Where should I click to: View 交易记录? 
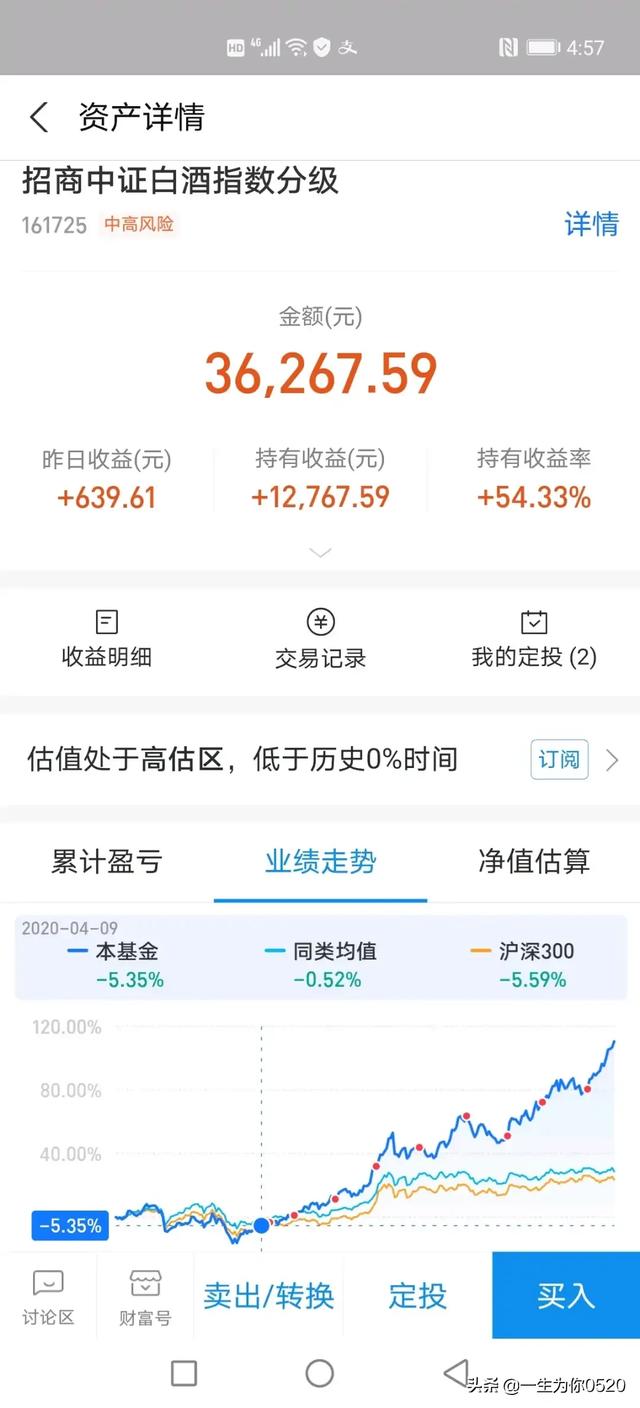pyautogui.click(x=320, y=640)
